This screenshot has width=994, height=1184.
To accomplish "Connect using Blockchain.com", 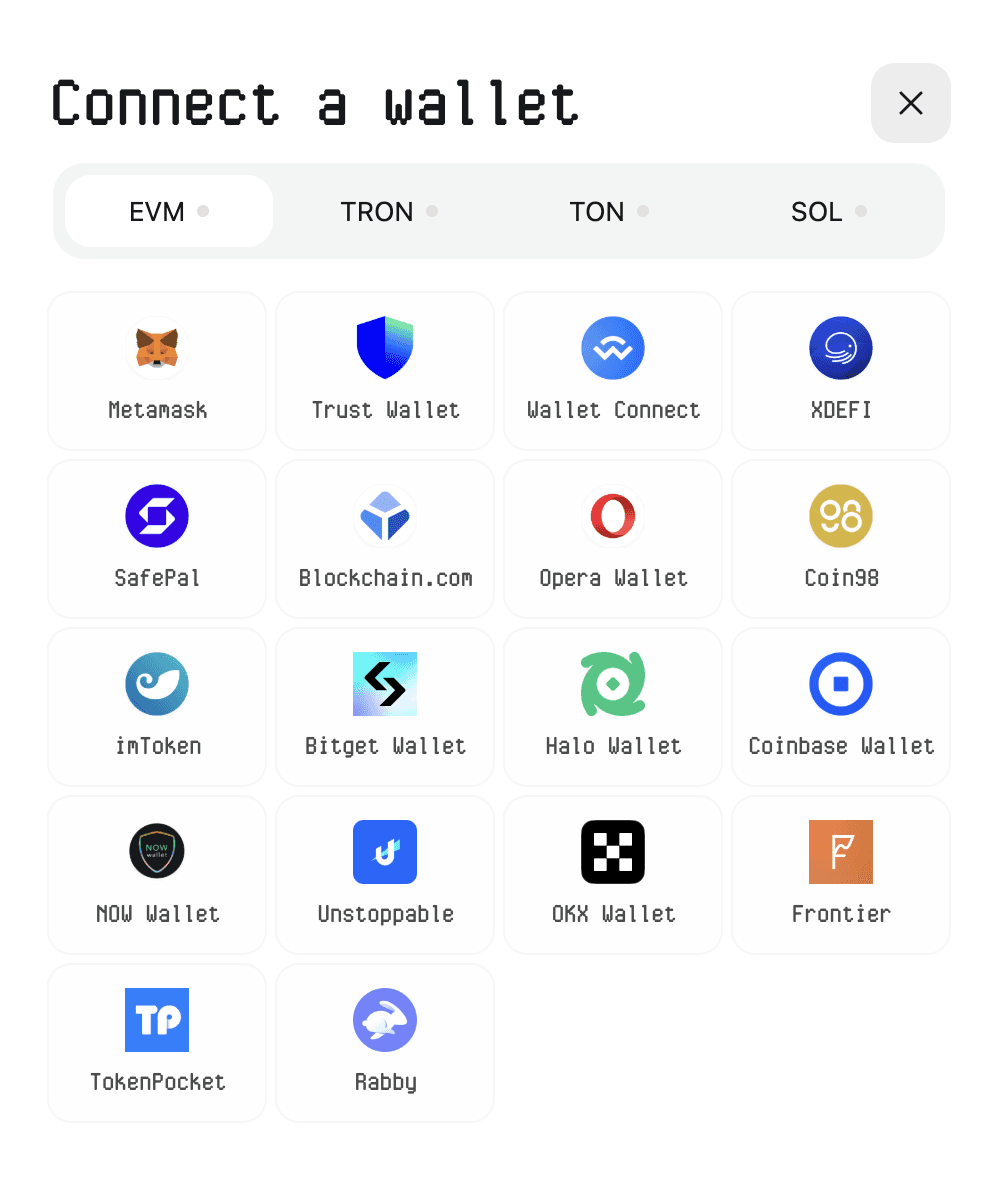I will 385,516.
